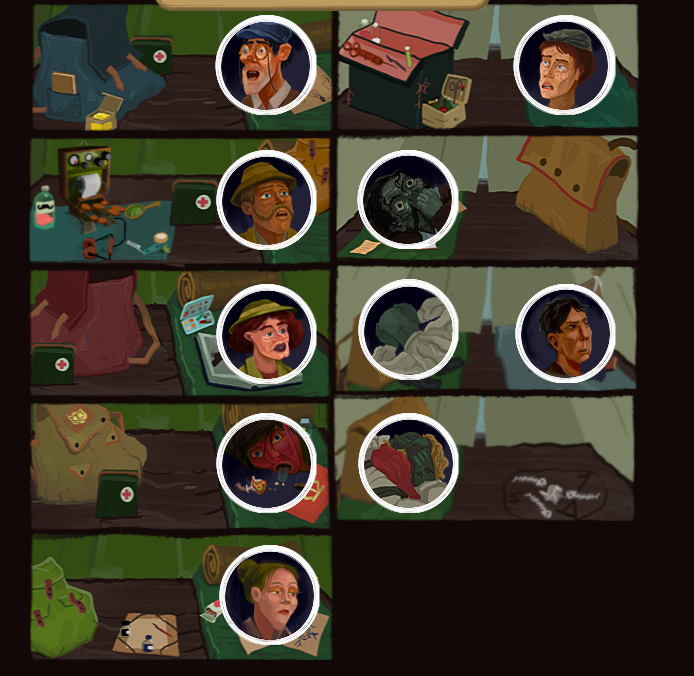Choose the mustached man in tan hat
The width and height of the screenshot is (694, 676).
(266, 200)
